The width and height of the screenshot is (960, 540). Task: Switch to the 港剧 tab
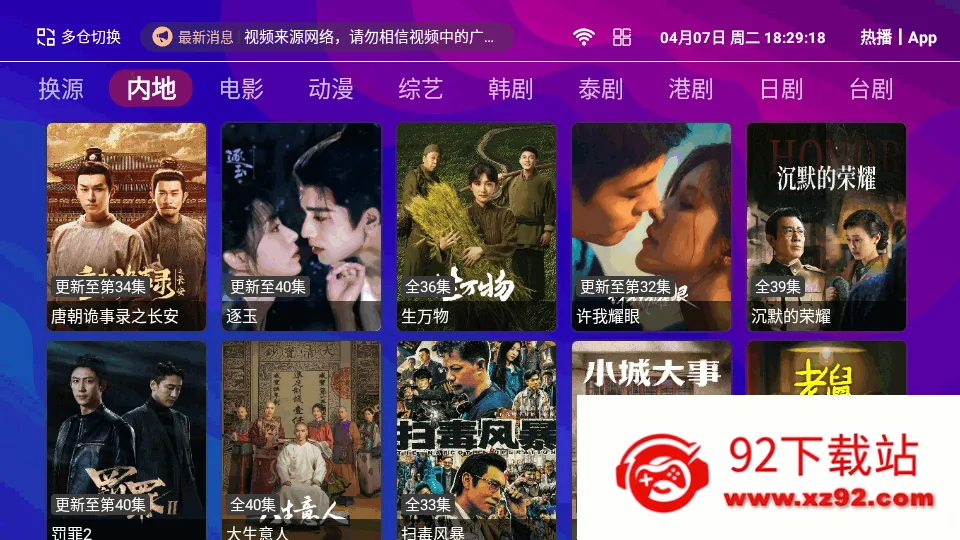click(691, 89)
